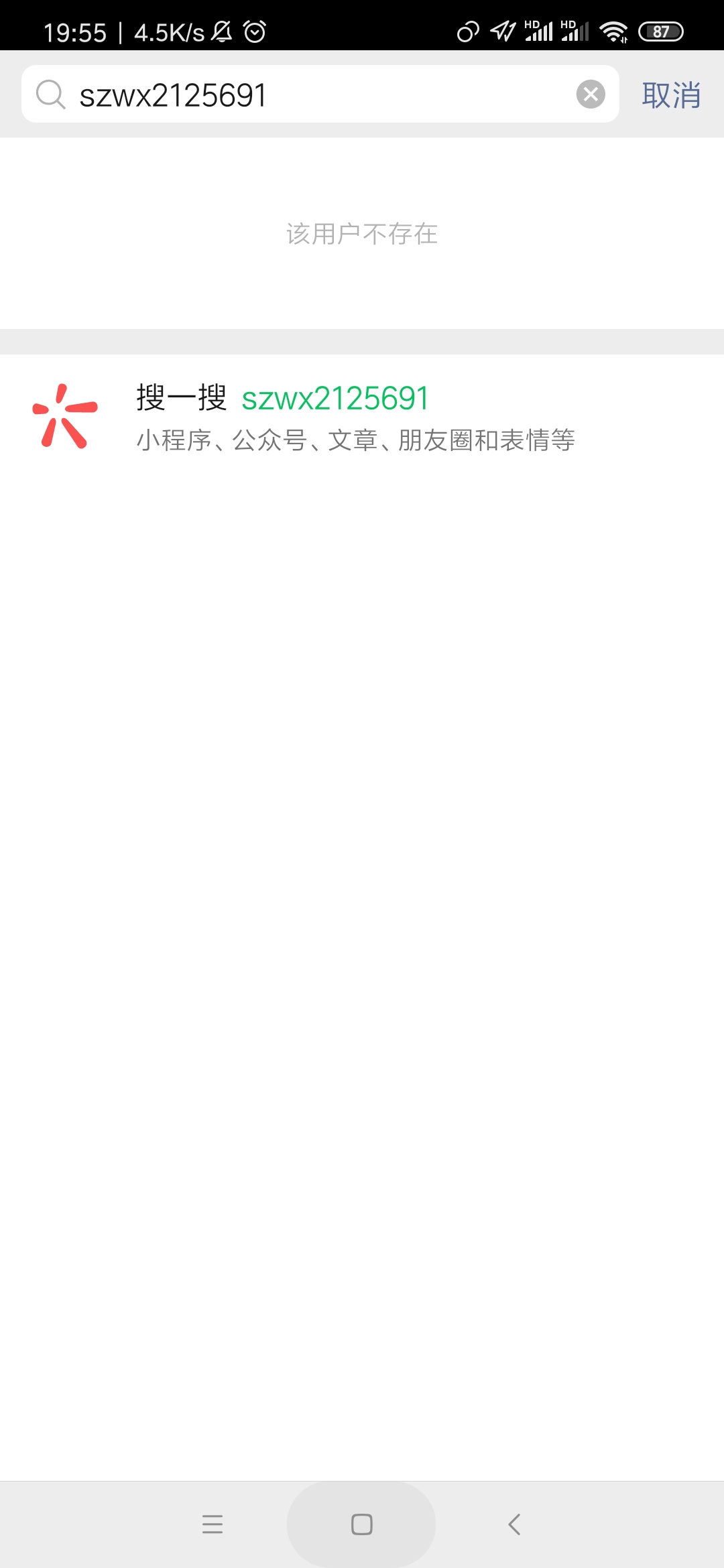
Task: Clear the search text with the X icon
Action: pos(591,94)
